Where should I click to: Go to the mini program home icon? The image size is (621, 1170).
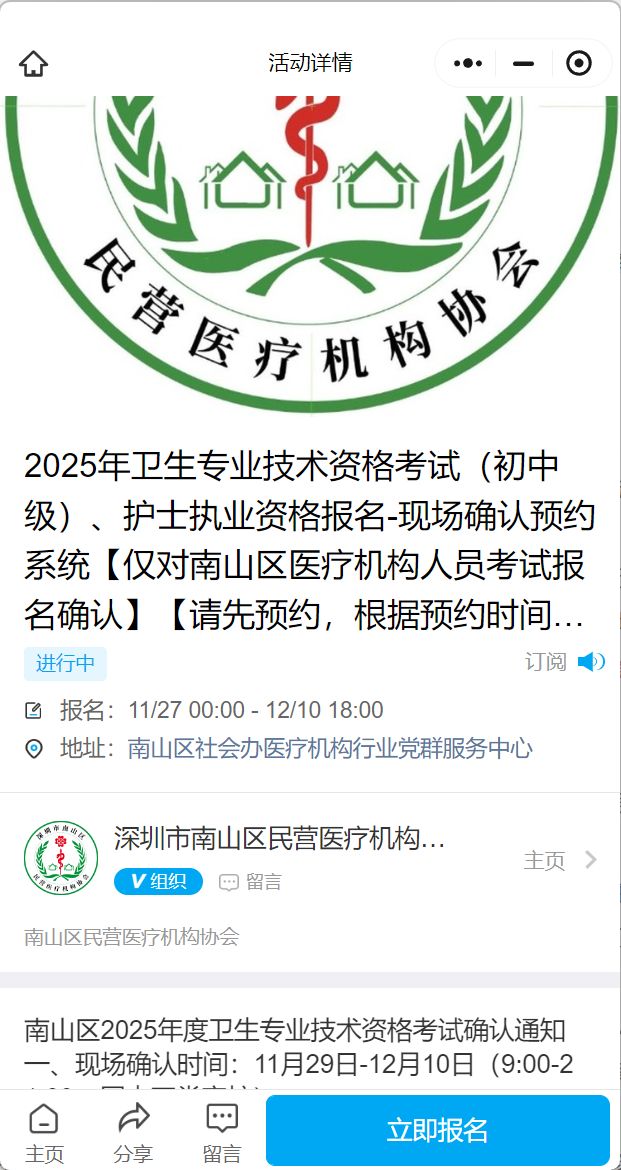[33, 64]
